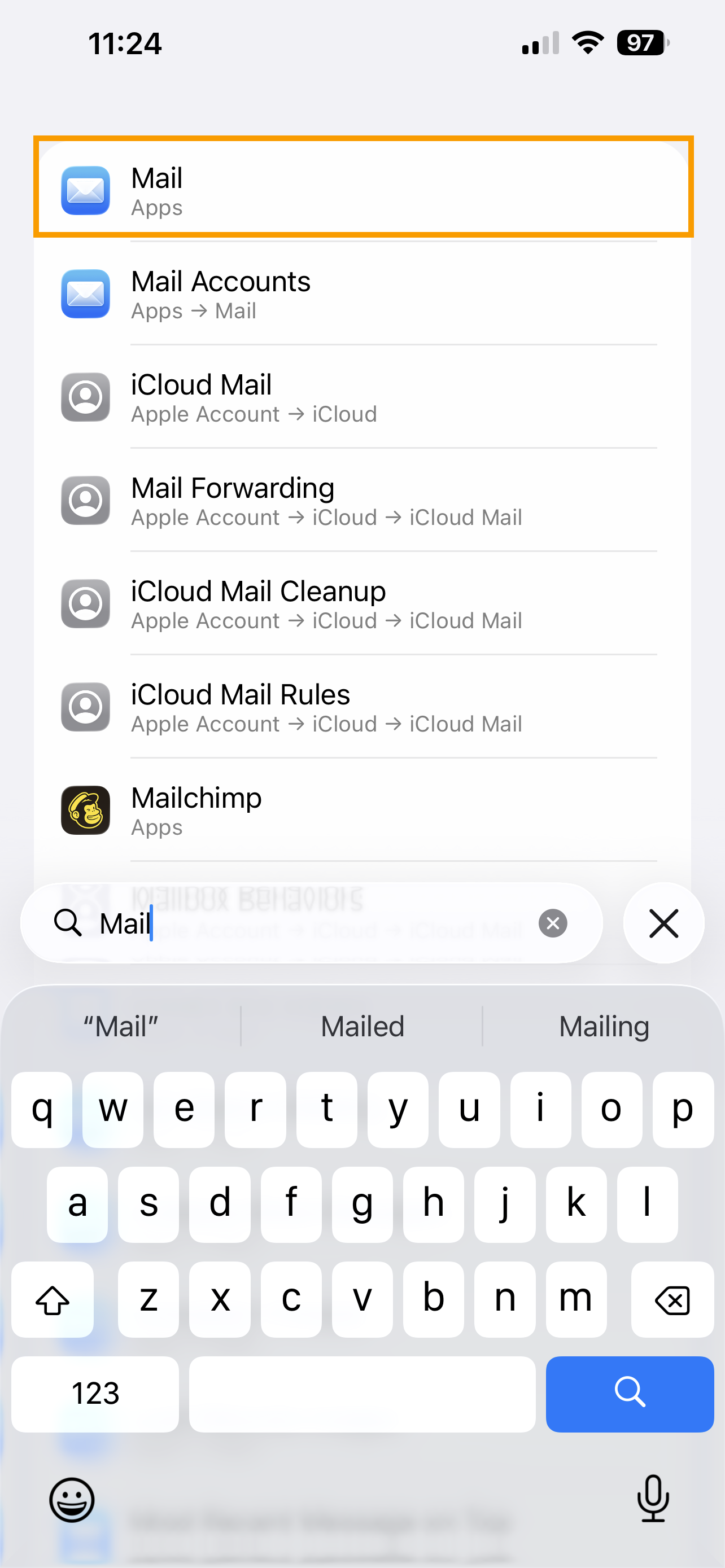
Task: Open Mail Forwarding settings
Action: (x=363, y=501)
